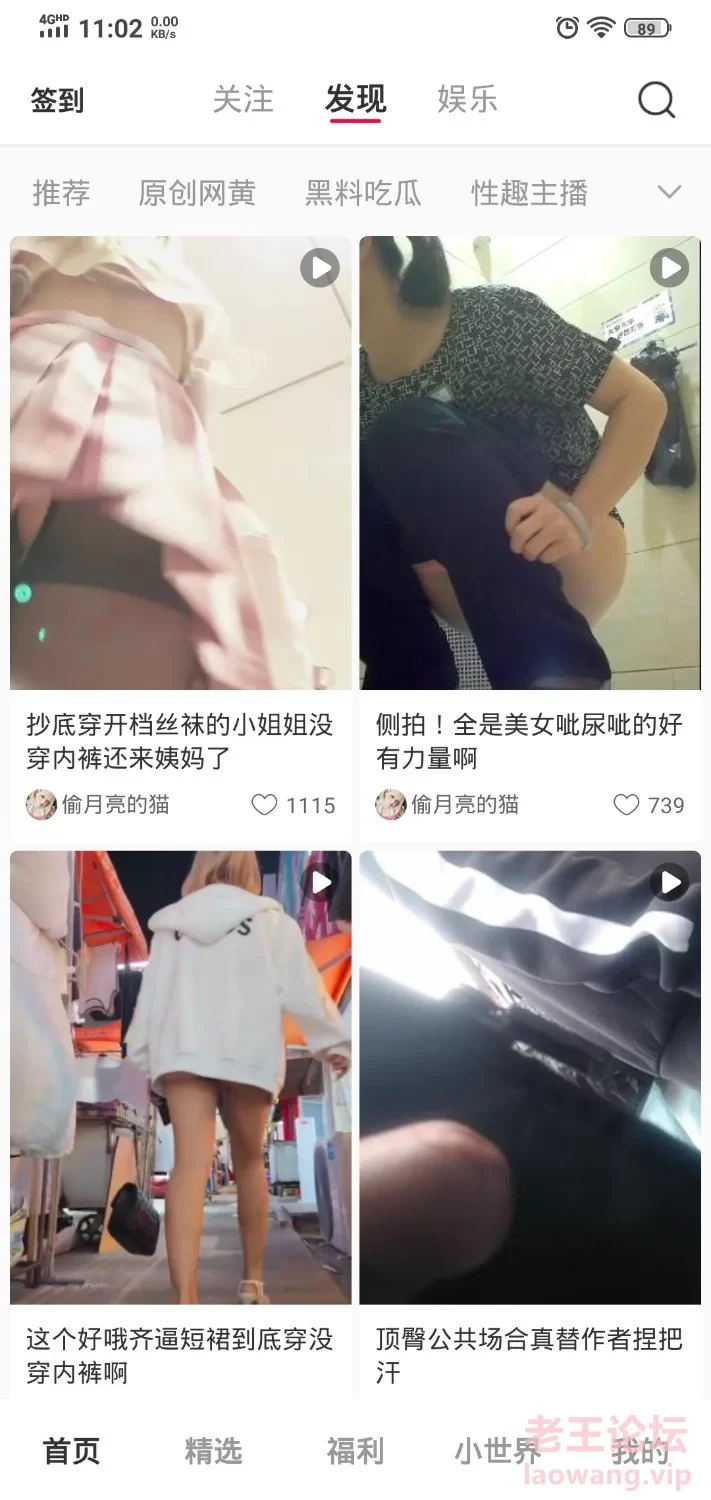711x1500 pixels.
Task: Tap the 签到 check-in button
Action: [x=57, y=100]
